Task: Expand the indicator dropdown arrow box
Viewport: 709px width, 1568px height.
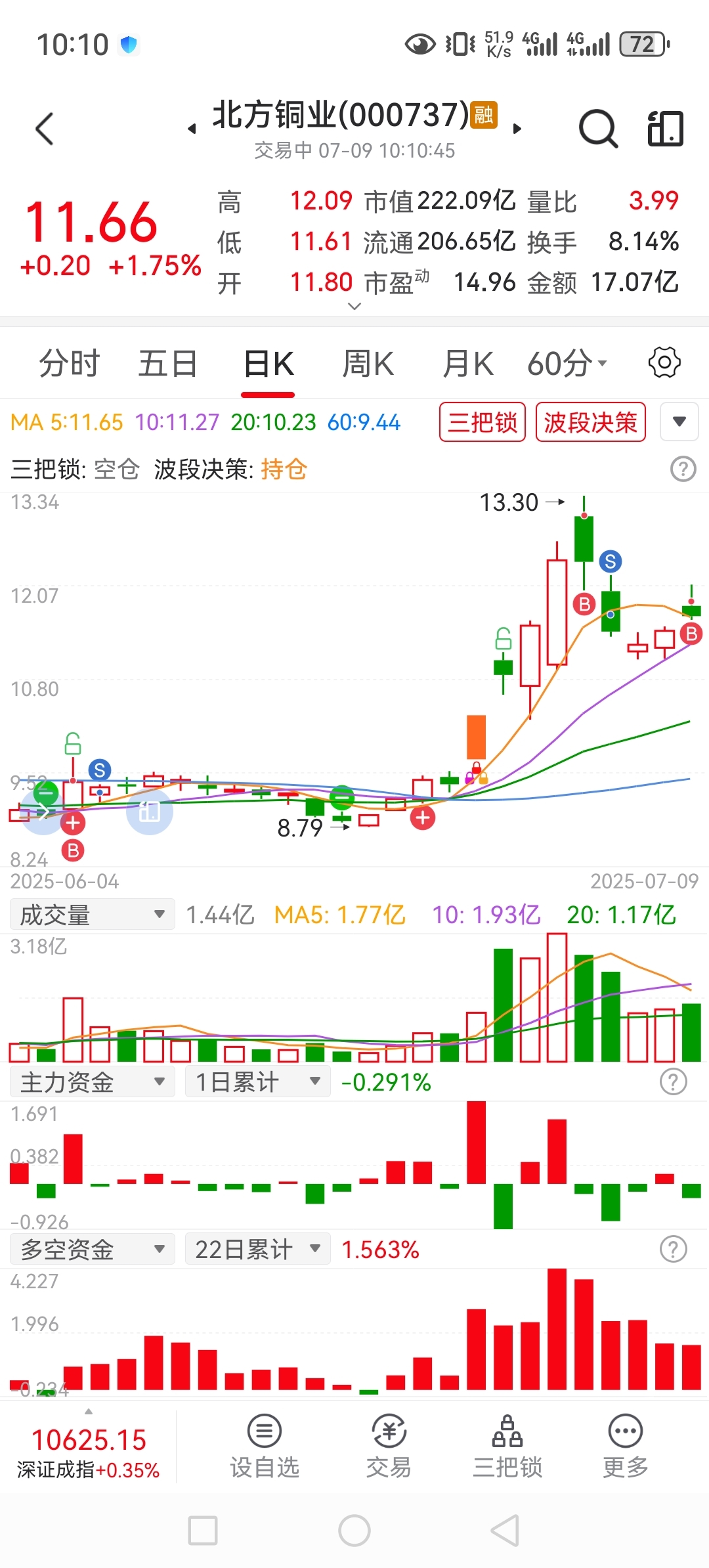Action: click(679, 422)
